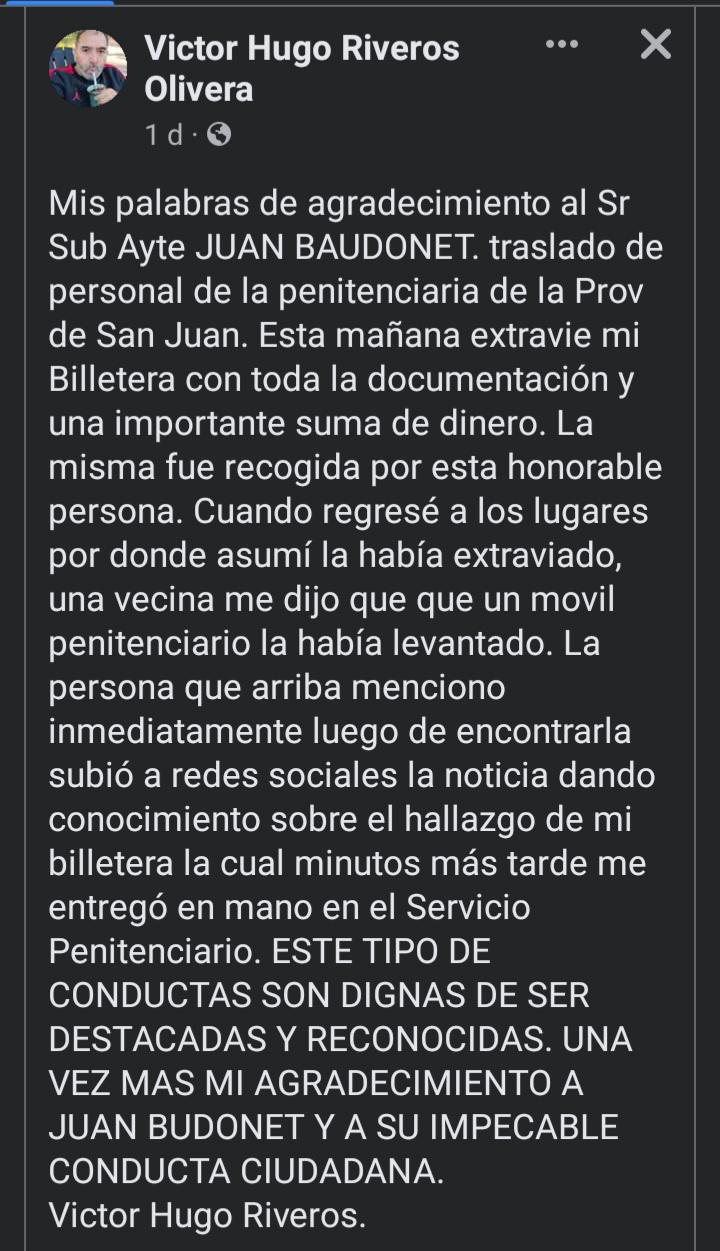Open Victor Hugo Riveros Olivera's profile picture
This screenshot has width=720, height=1251.
88,69
